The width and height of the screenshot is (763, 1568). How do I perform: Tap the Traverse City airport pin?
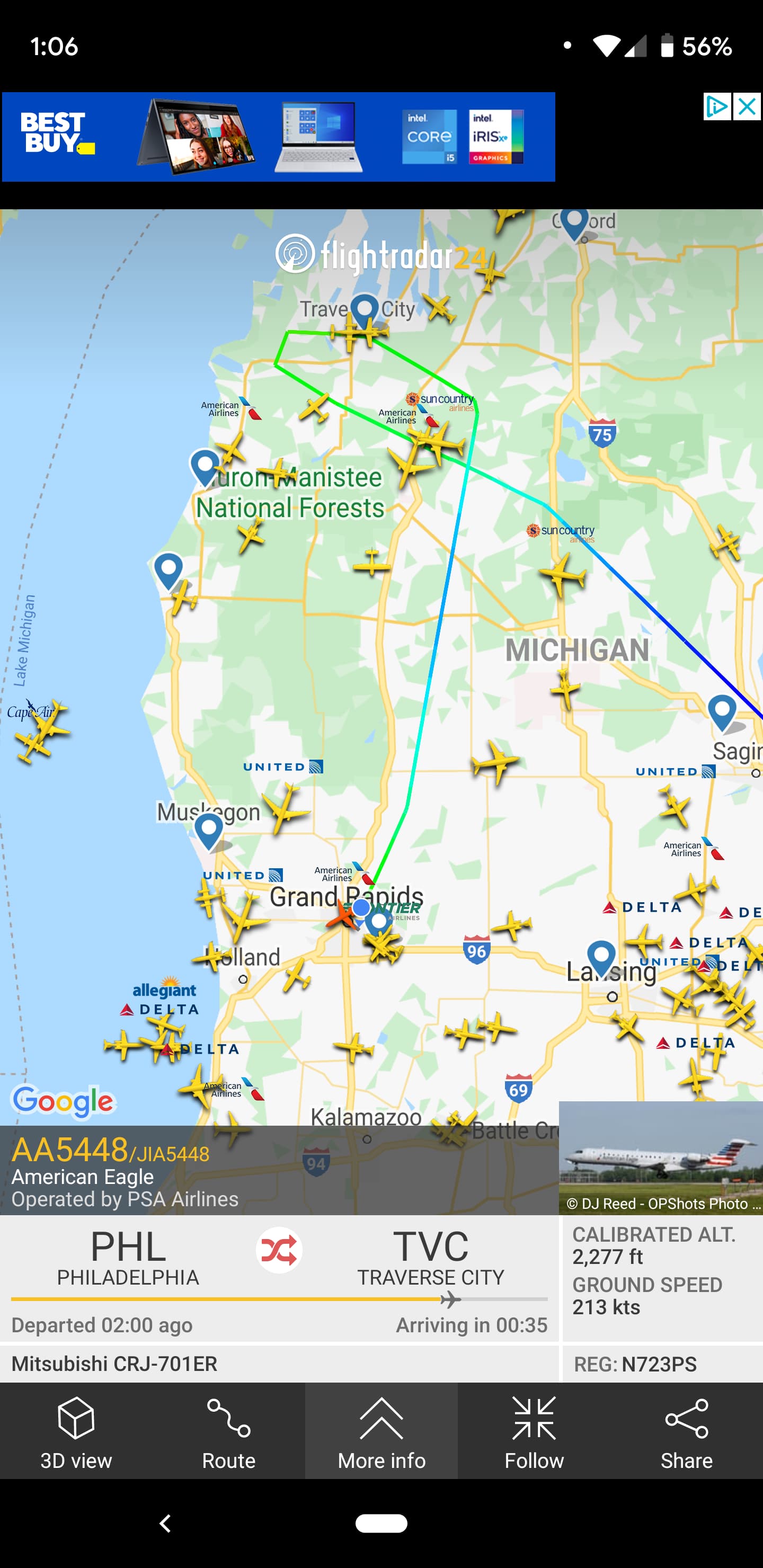pos(365,308)
